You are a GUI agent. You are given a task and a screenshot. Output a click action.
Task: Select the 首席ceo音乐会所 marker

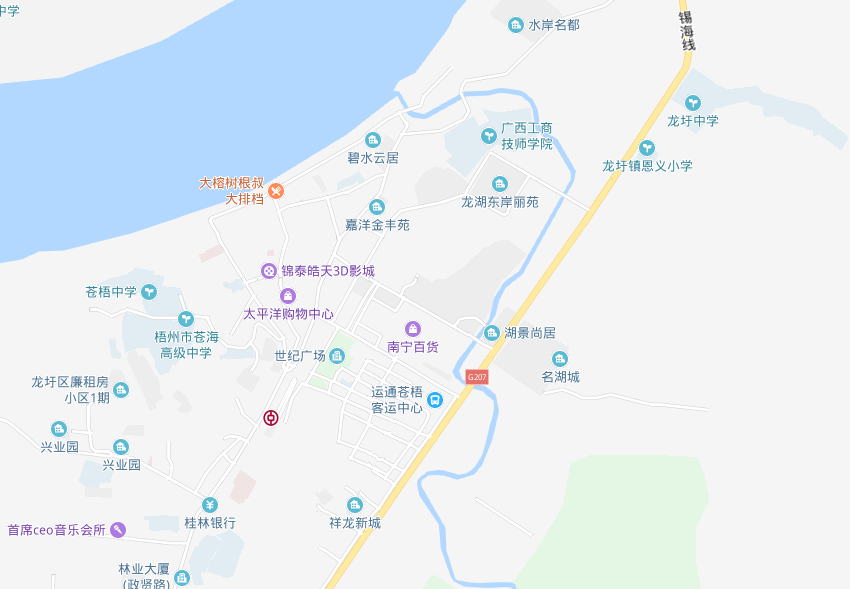118,530
